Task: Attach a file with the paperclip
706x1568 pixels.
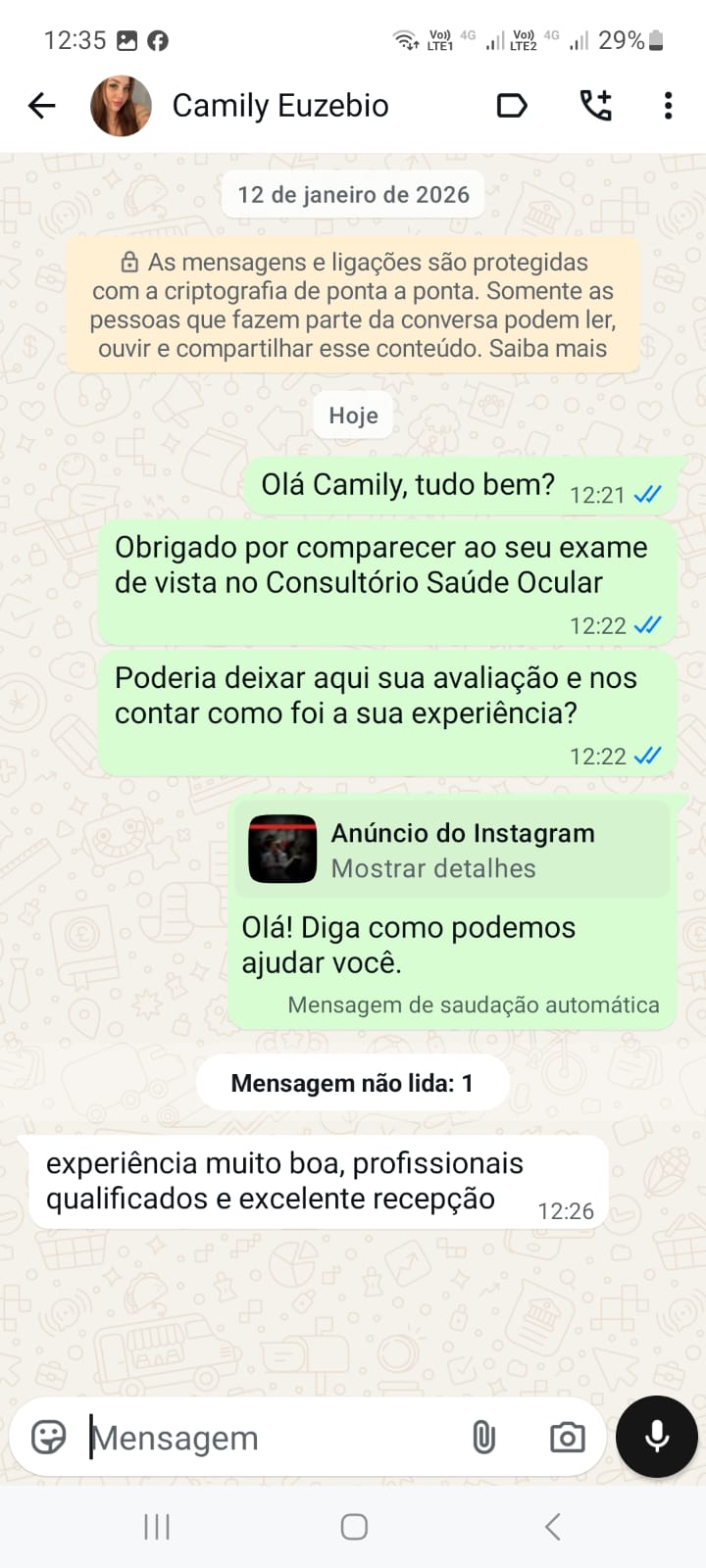Action: (483, 1438)
